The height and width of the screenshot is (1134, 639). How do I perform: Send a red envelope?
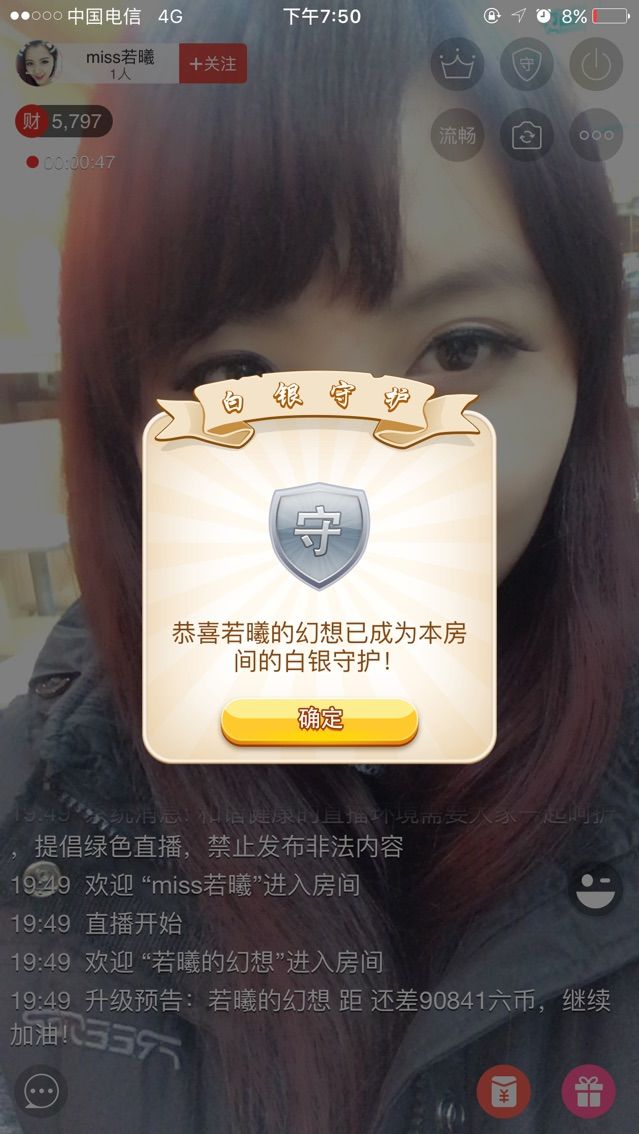[503, 1091]
